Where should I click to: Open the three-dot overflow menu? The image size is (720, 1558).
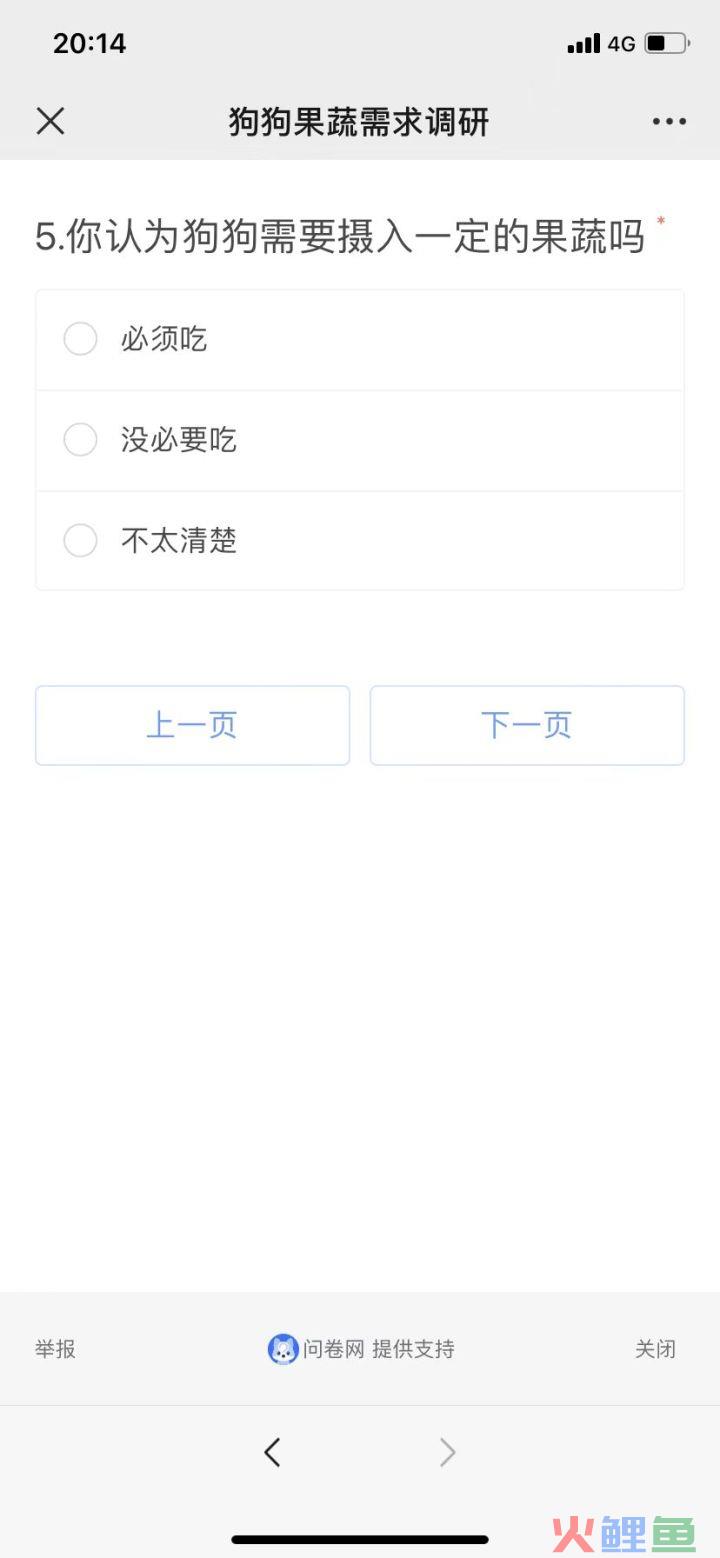(669, 122)
